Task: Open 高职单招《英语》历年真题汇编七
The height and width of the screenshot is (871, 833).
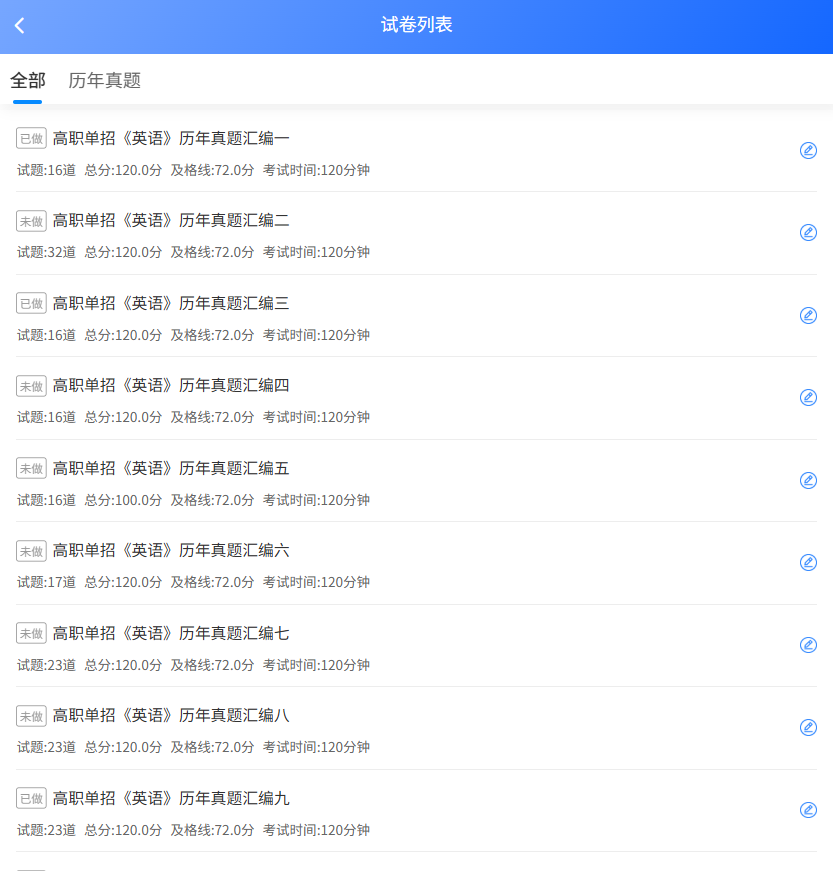Action: pos(171,633)
